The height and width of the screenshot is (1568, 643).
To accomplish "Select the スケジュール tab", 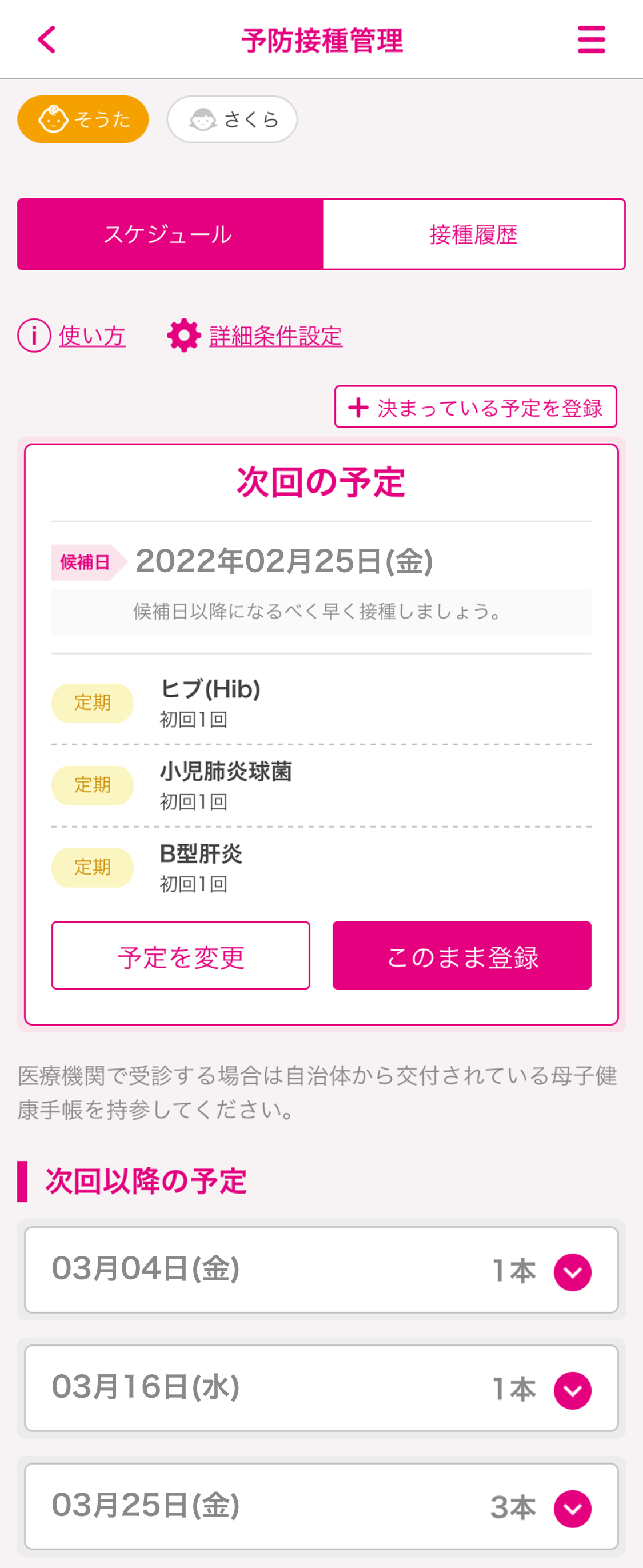I will coord(169,234).
